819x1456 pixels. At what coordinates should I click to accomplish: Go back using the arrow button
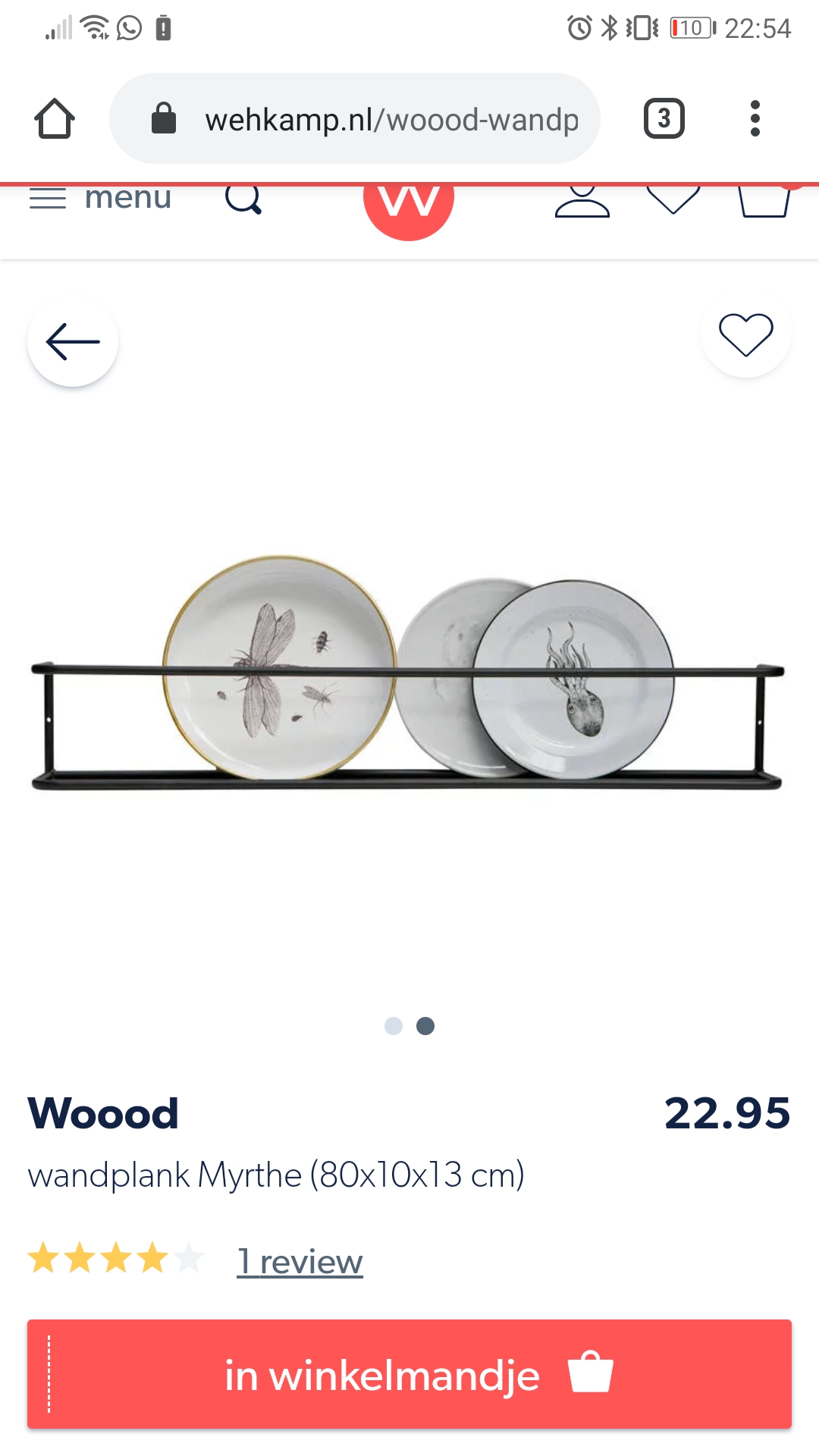click(x=73, y=342)
